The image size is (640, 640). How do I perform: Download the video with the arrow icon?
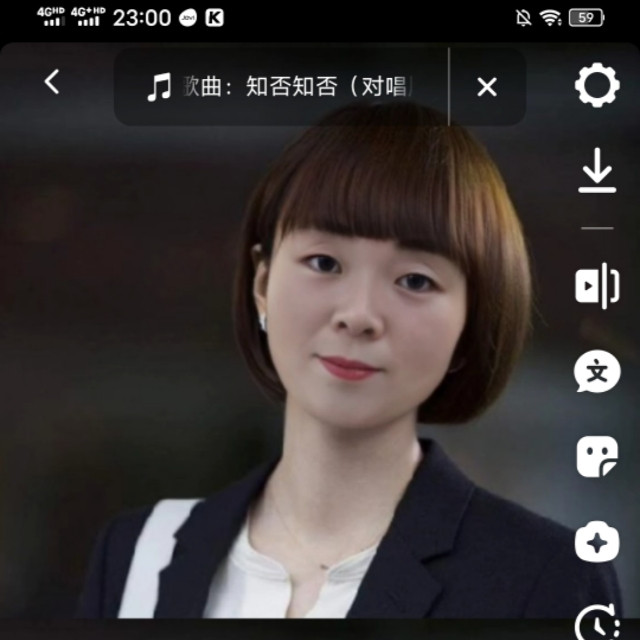(597, 170)
